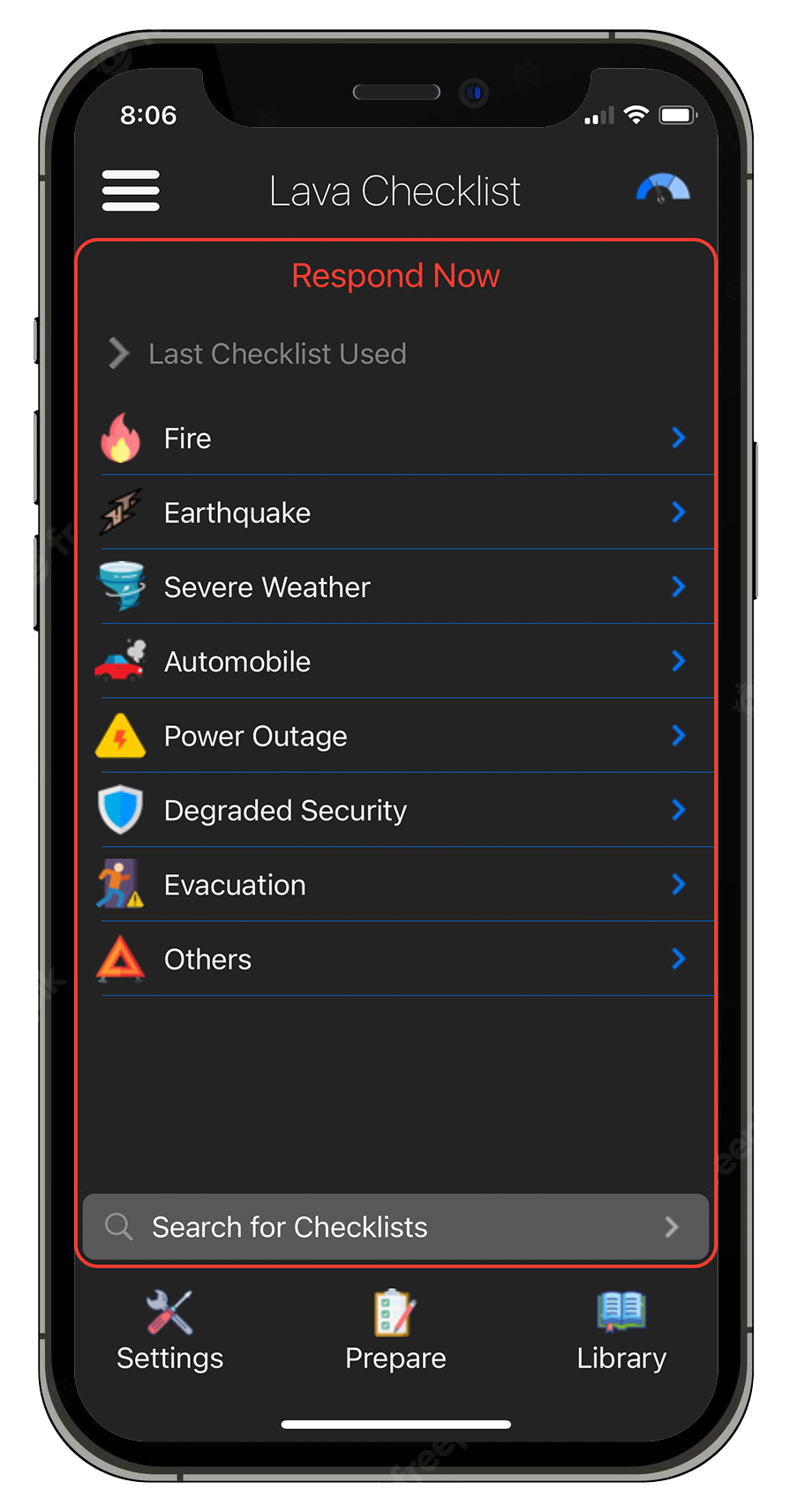Open Degraded Security
This screenshot has width=797, height=1512.
tap(396, 810)
